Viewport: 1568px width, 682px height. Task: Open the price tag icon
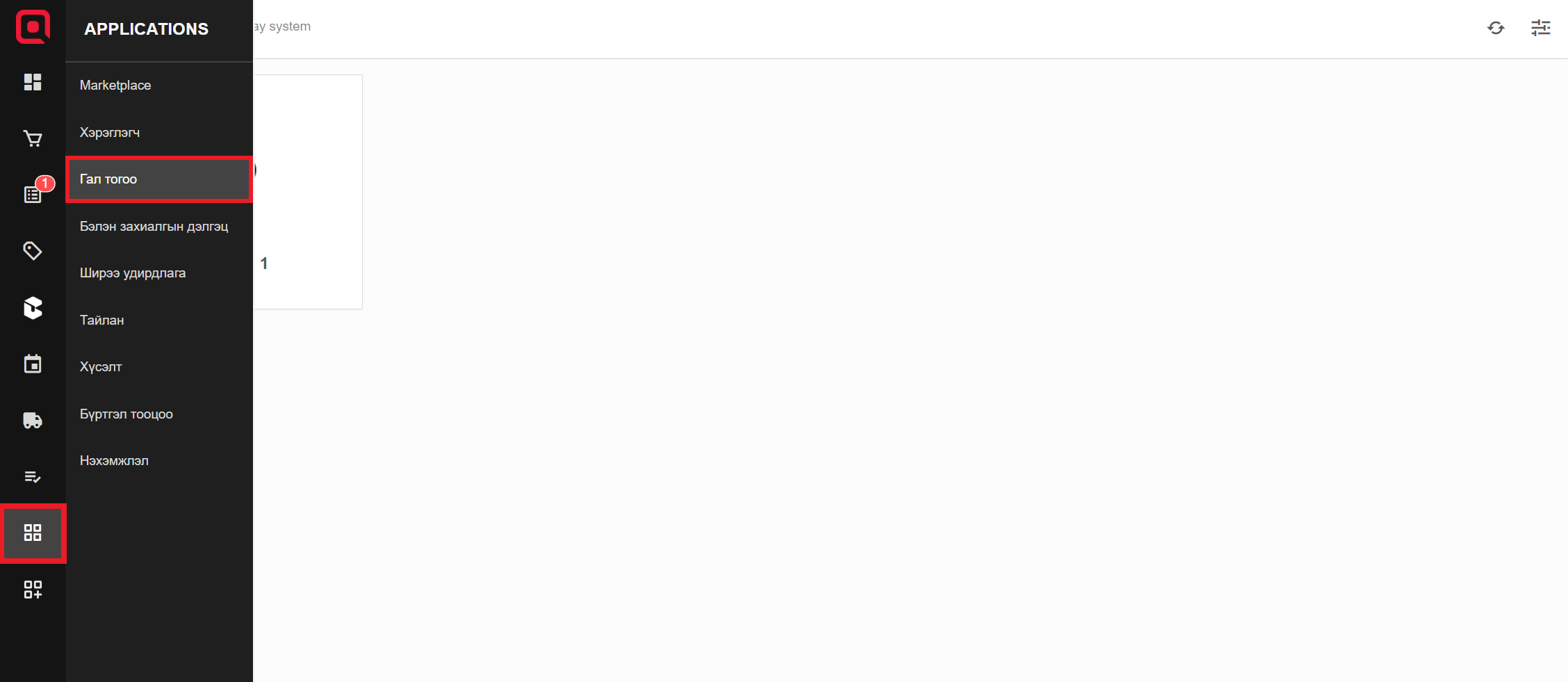click(33, 251)
